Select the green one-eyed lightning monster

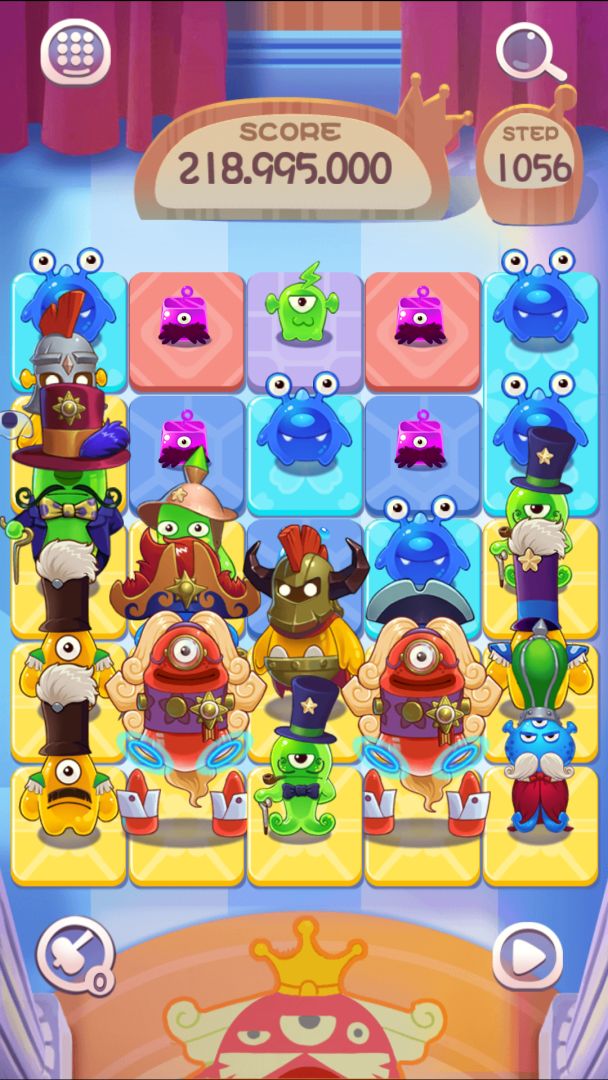point(305,303)
